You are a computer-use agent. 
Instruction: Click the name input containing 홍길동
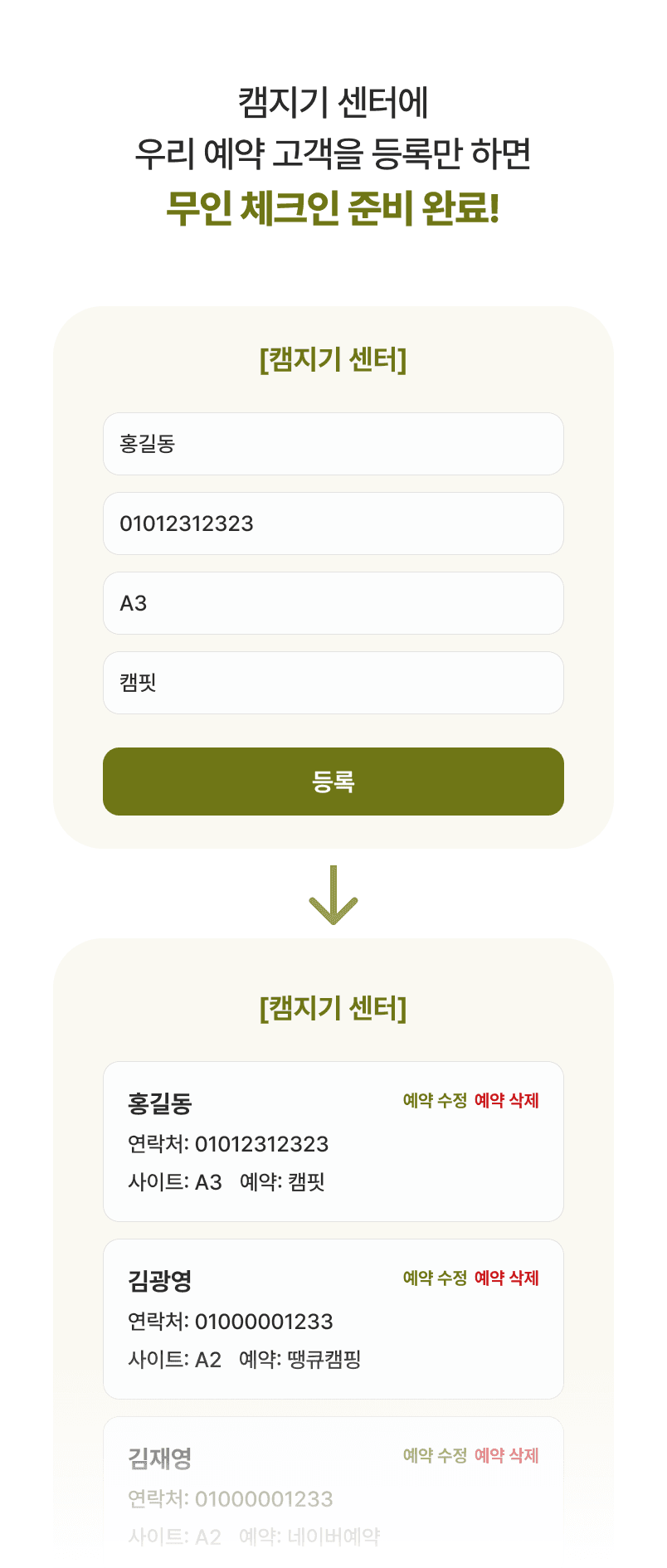click(x=333, y=444)
